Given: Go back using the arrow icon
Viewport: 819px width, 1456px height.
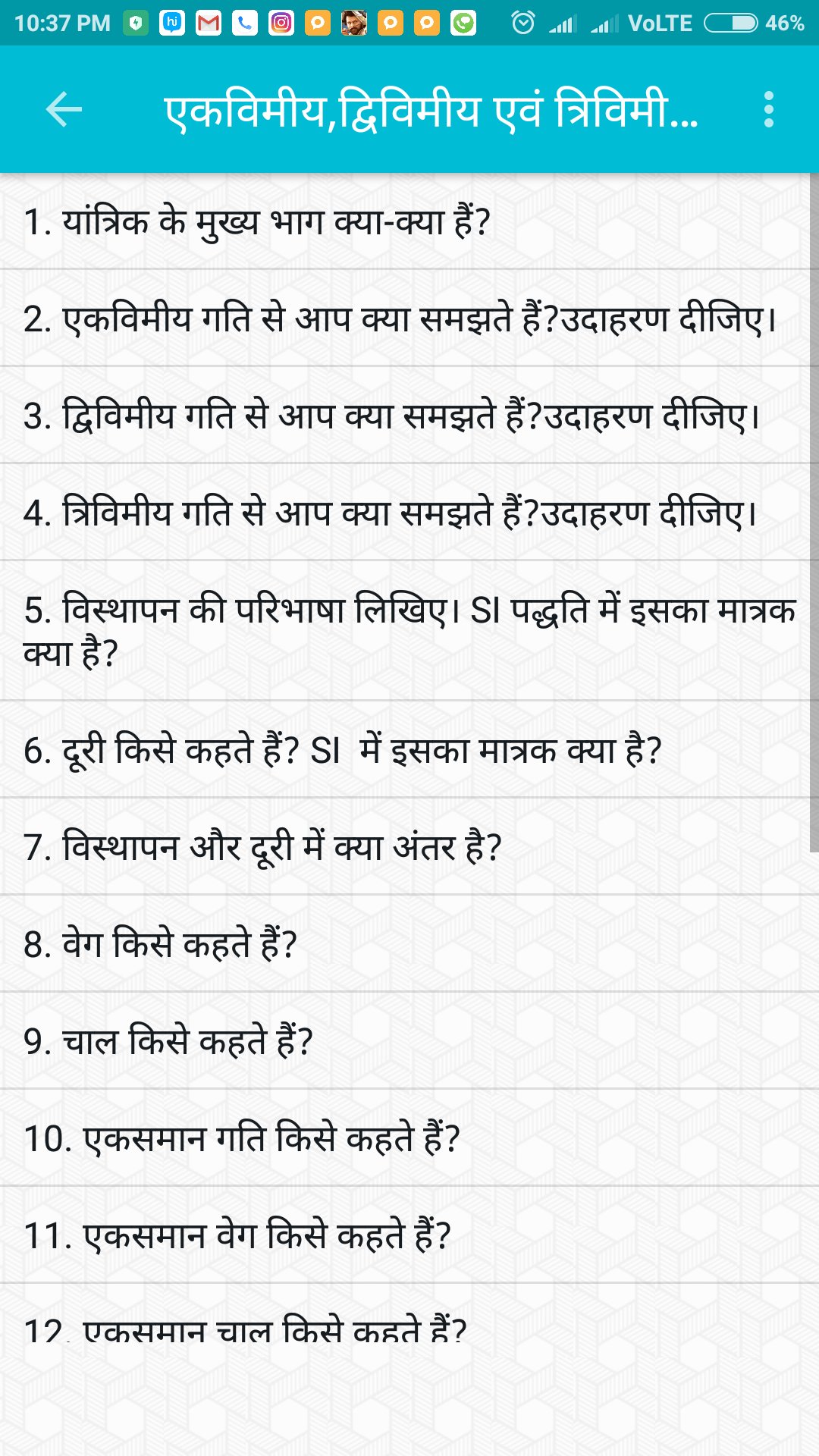Looking at the screenshot, I should click(64, 110).
